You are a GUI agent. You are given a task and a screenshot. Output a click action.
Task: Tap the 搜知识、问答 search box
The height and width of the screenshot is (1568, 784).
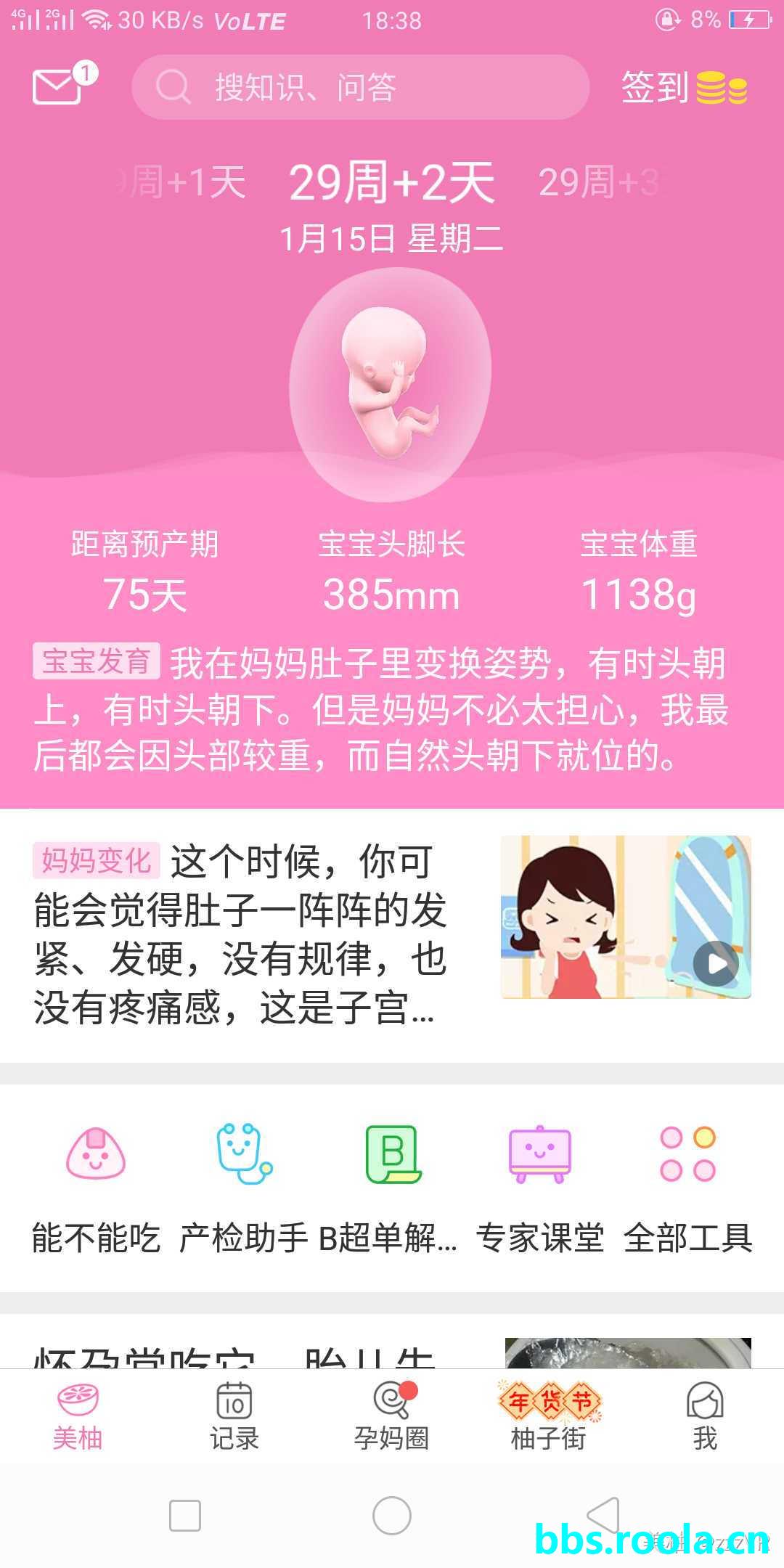tap(360, 88)
